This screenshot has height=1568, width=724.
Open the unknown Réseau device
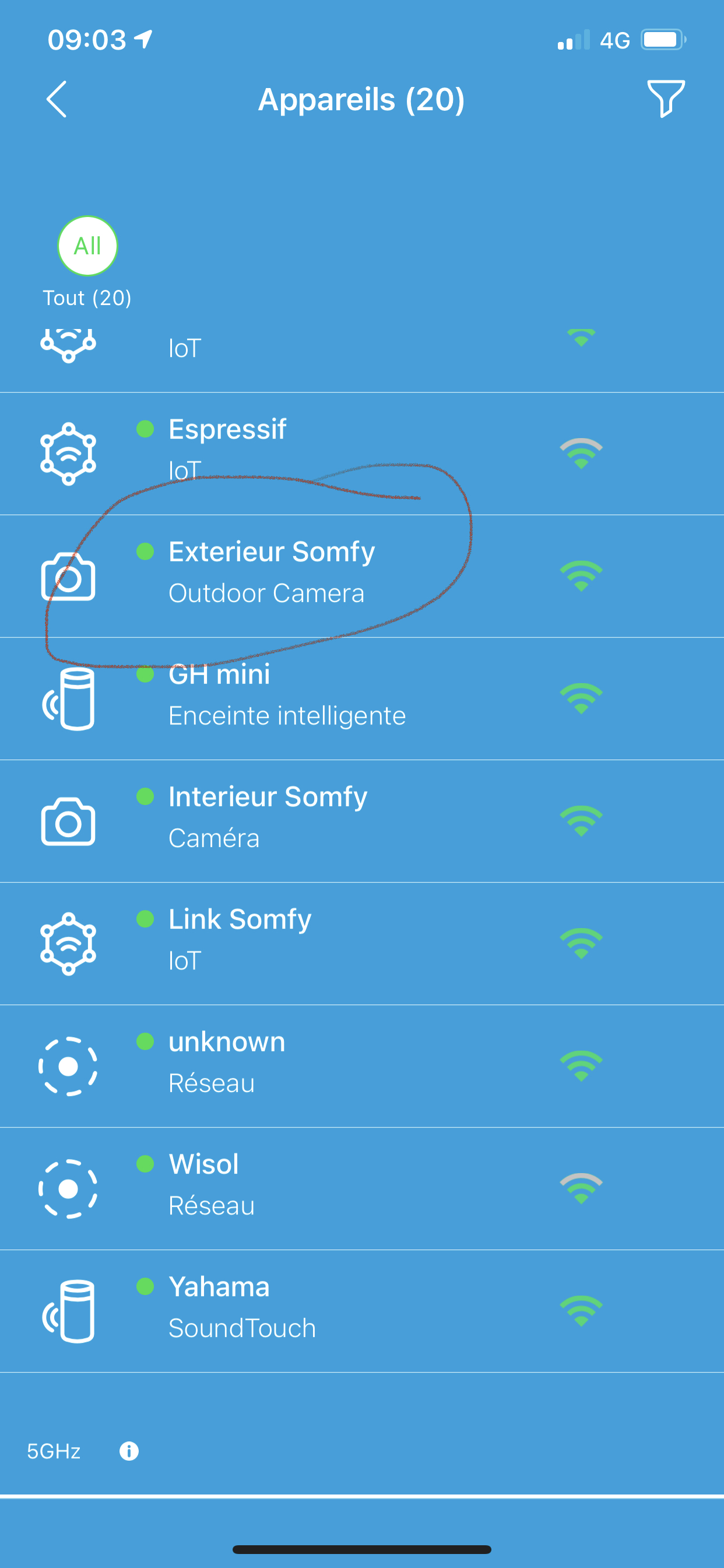pos(362,1066)
